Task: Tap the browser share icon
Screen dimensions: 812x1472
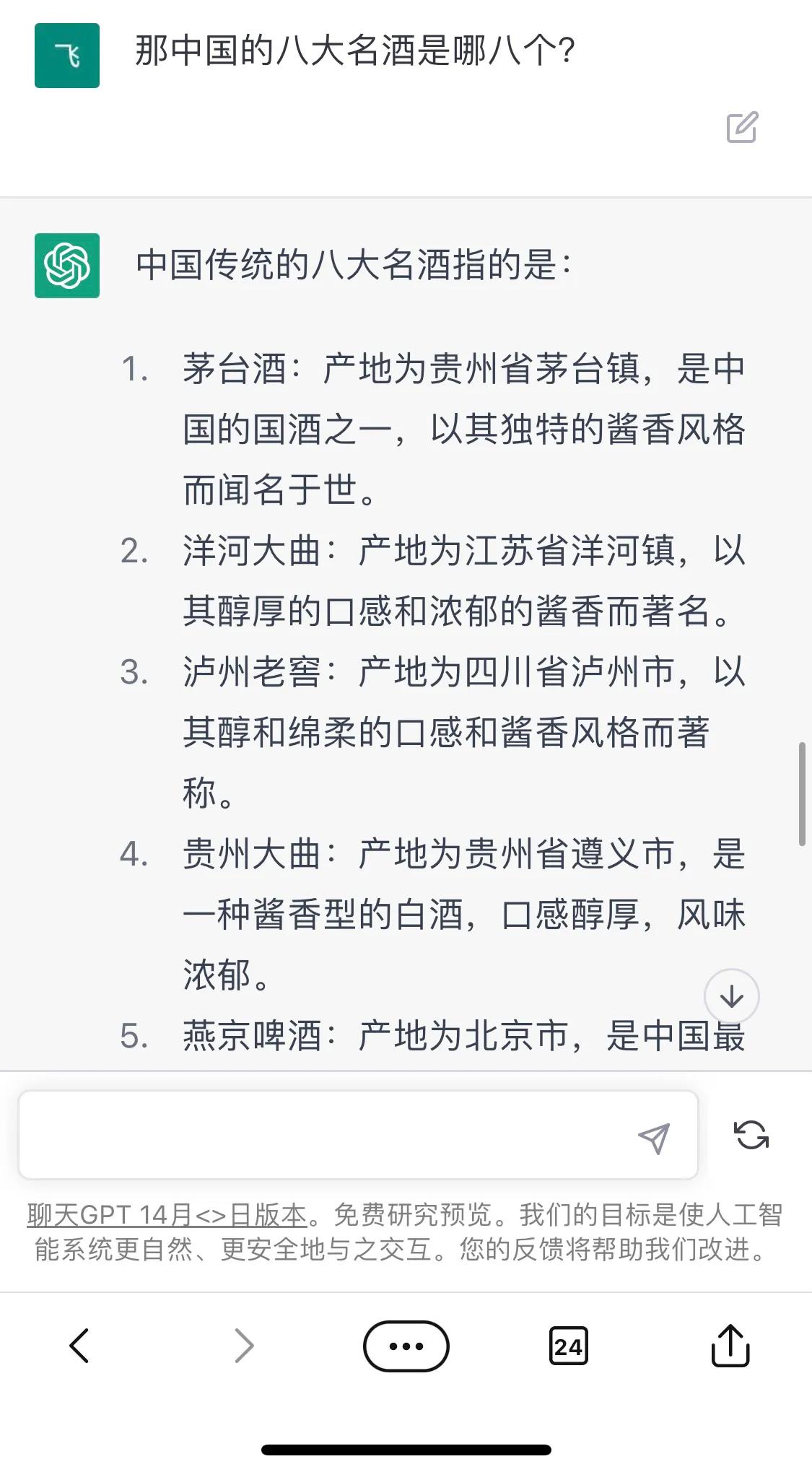Action: pyautogui.click(x=731, y=1345)
